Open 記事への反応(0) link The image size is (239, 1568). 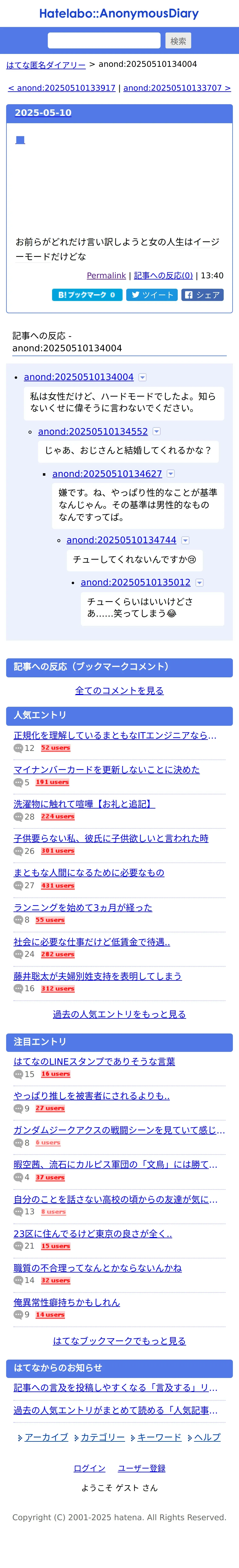(x=163, y=276)
